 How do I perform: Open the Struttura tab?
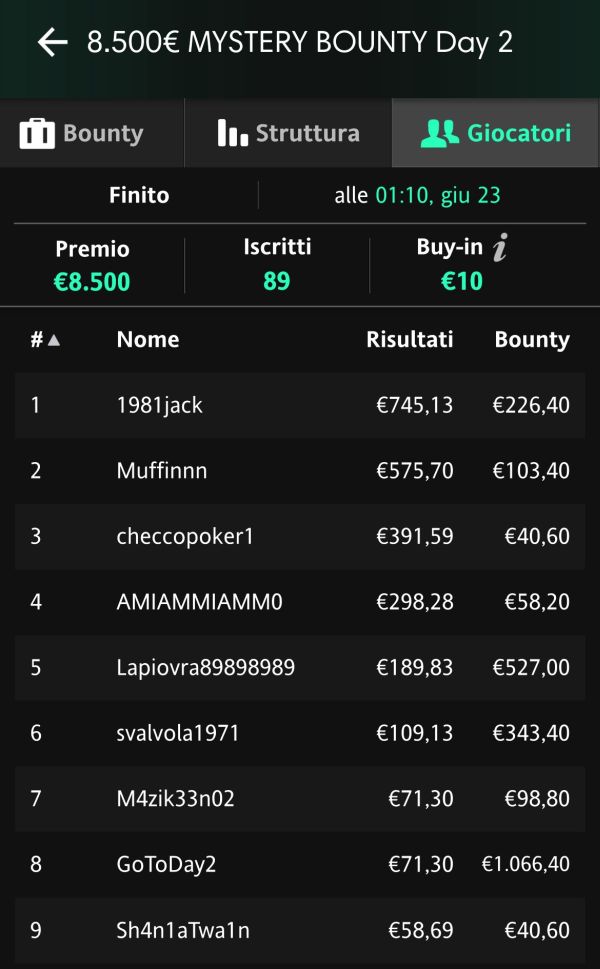coord(288,133)
